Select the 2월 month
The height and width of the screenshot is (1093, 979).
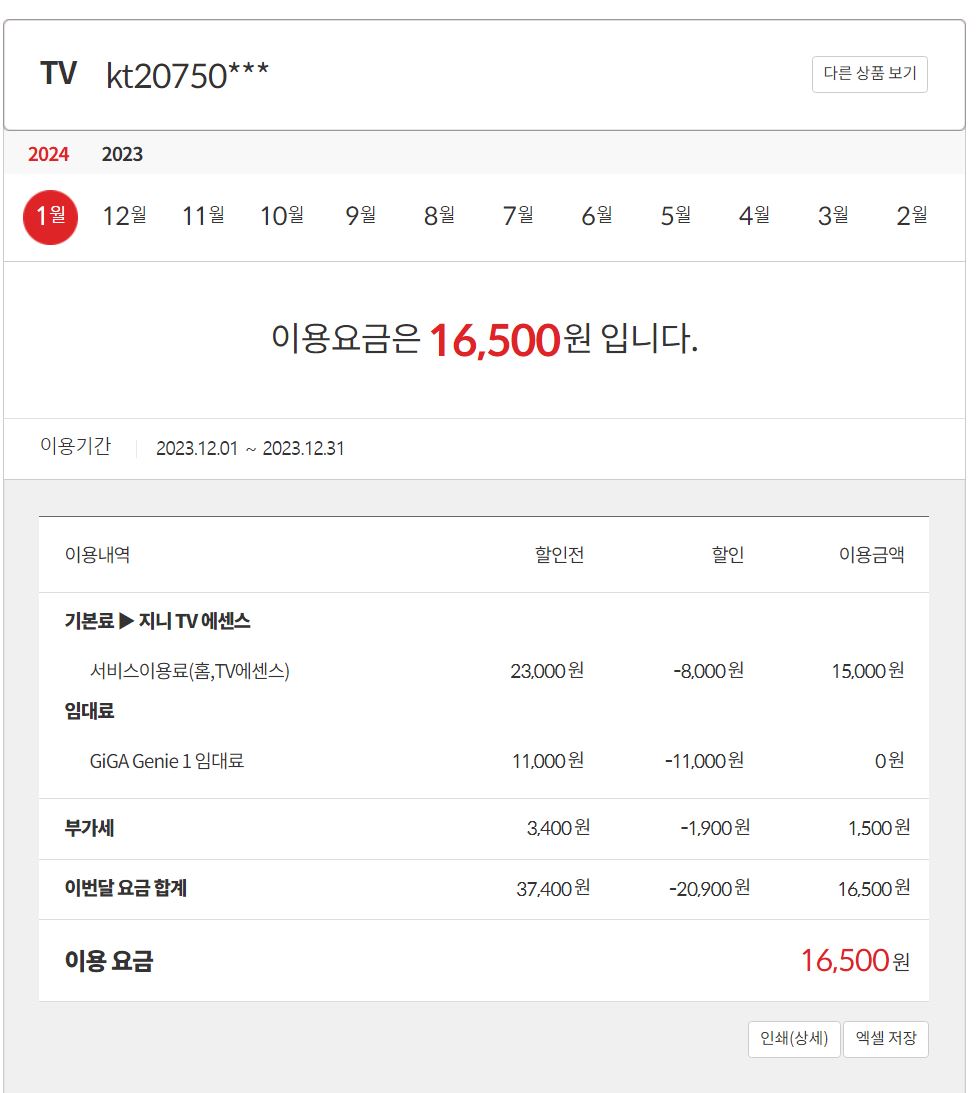pyautogui.click(x=912, y=215)
